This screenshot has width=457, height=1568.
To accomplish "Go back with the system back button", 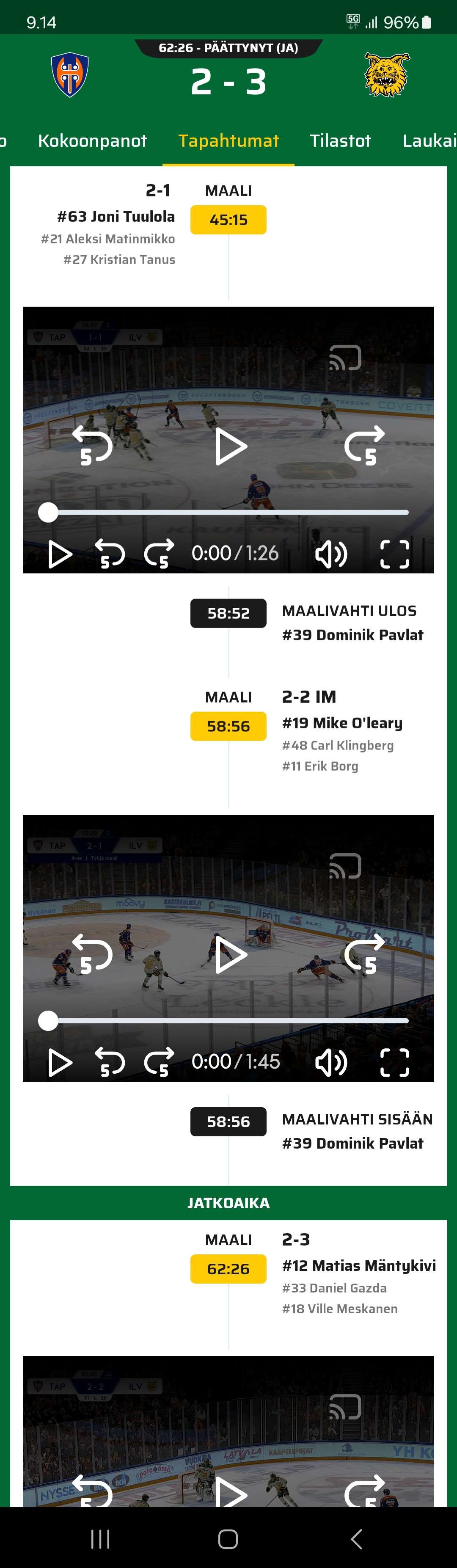I will pos(357,1539).
